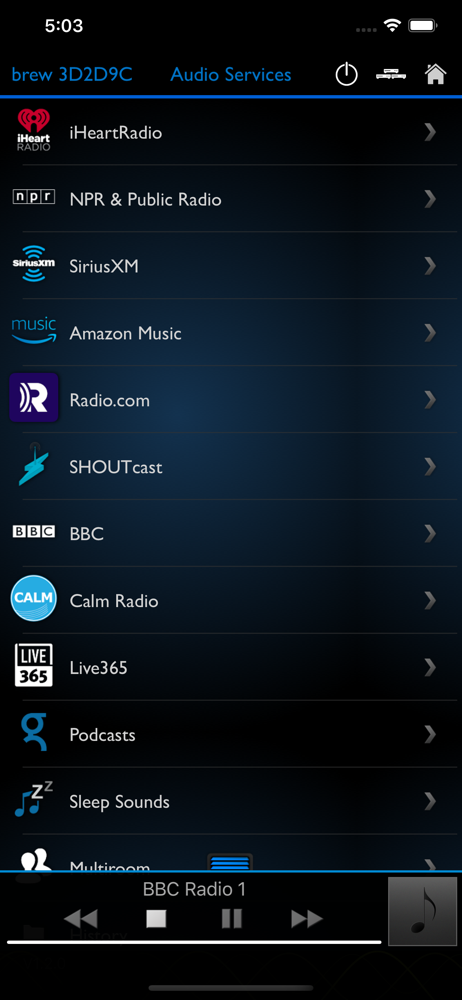Screen dimensions: 462x1000
Task: Pause BBC Radio 1 playback
Action: pyautogui.click(x=232, y=918)
